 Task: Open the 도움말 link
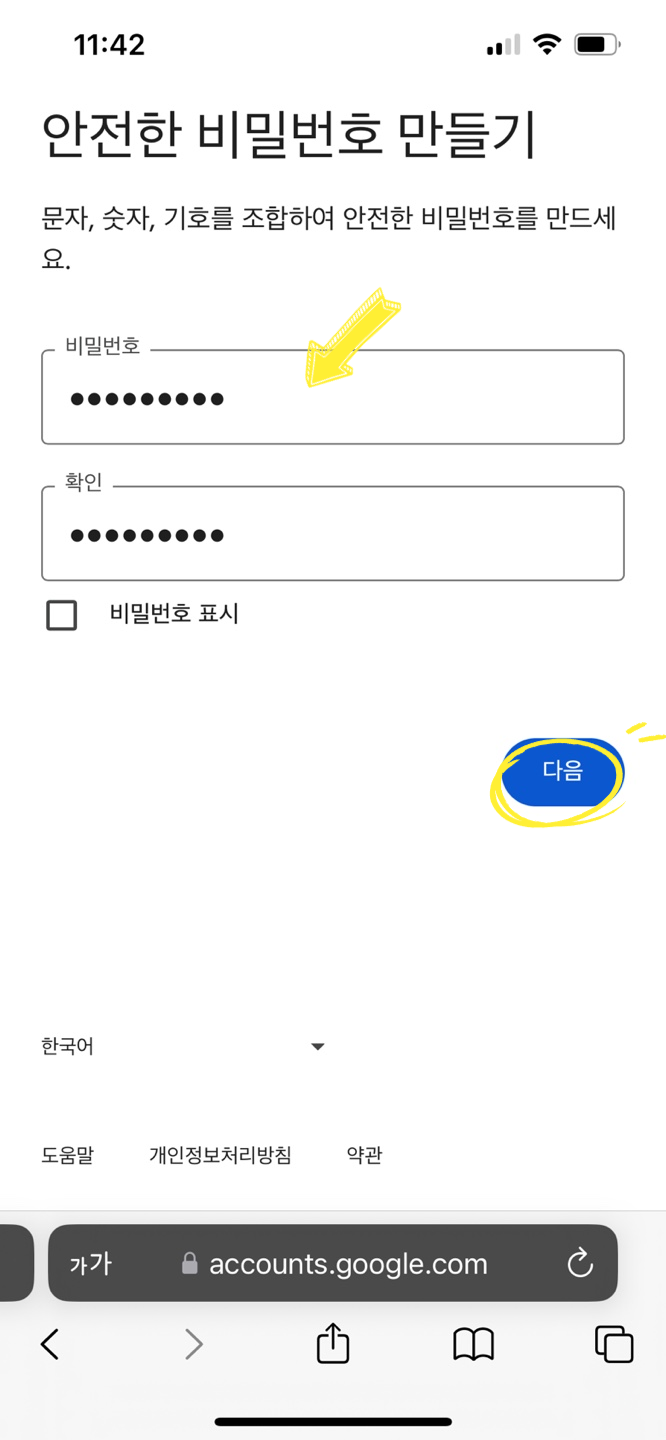pyautogui.click(x=67, y=1155)
